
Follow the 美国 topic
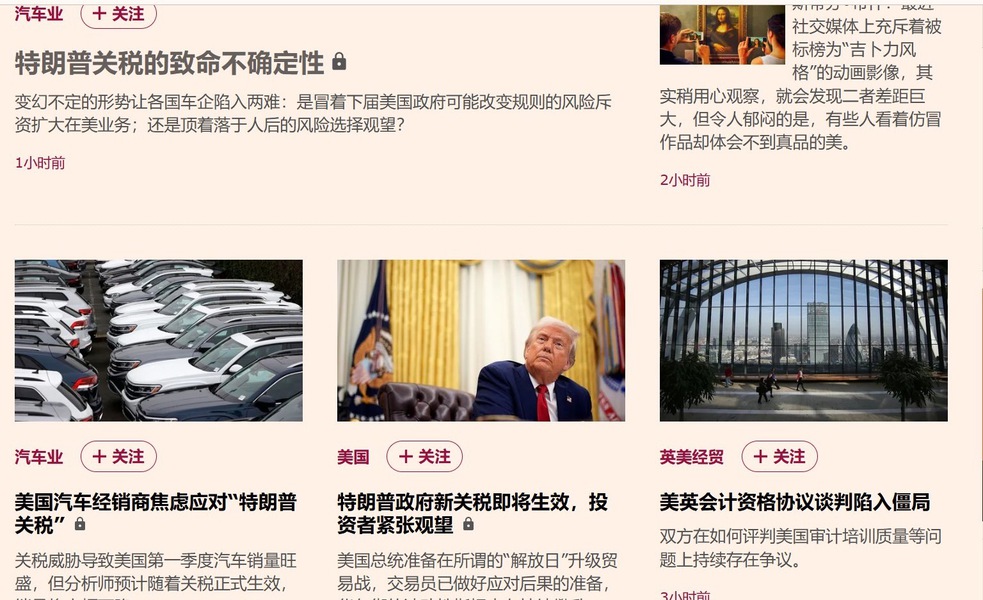pyautogui.click(x=424, y=456)
